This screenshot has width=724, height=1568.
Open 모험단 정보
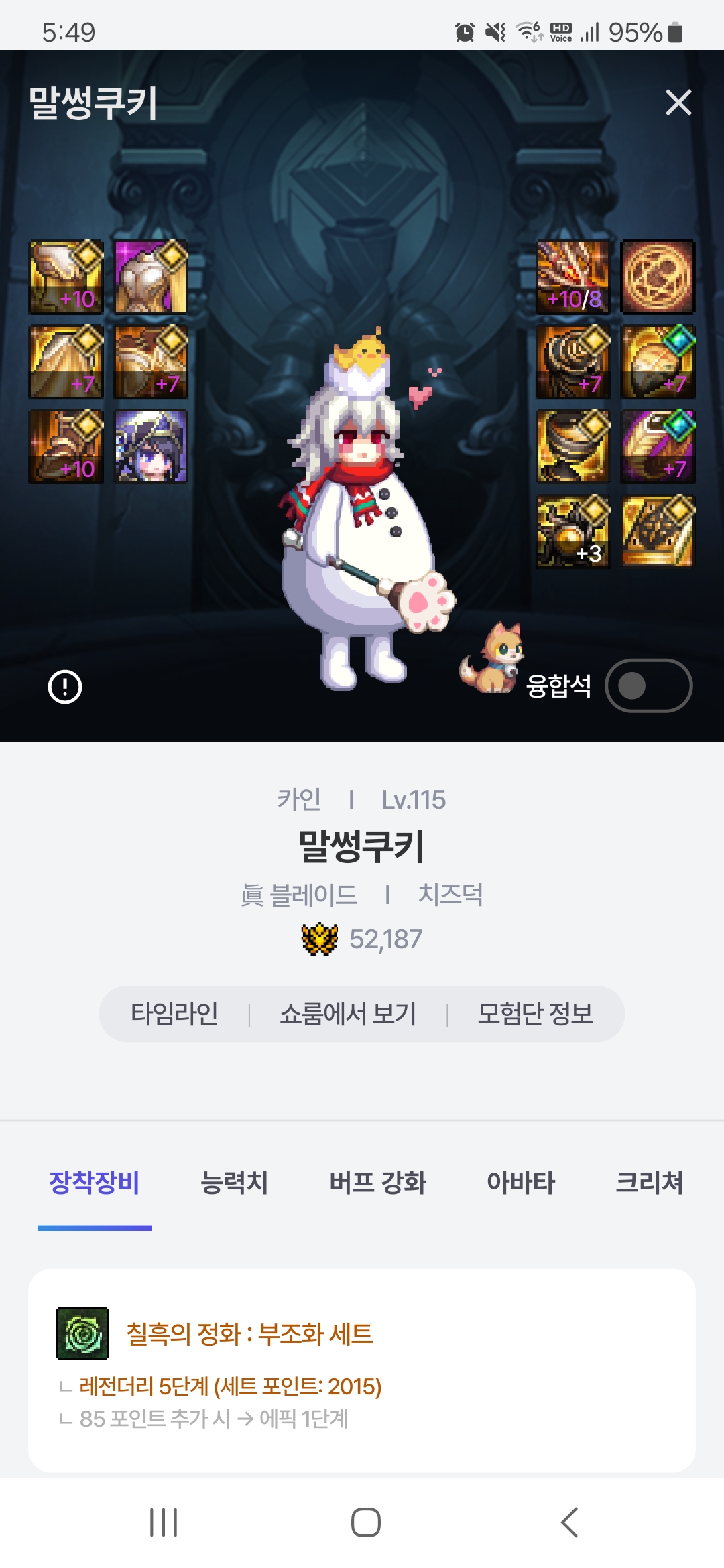click(534, 1014)
